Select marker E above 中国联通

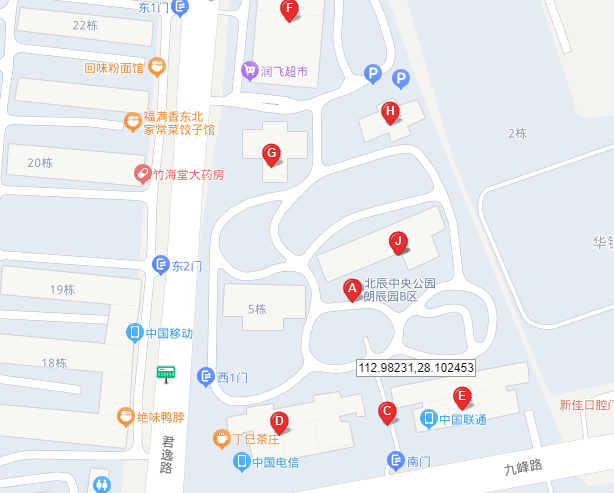coord(462,395)
